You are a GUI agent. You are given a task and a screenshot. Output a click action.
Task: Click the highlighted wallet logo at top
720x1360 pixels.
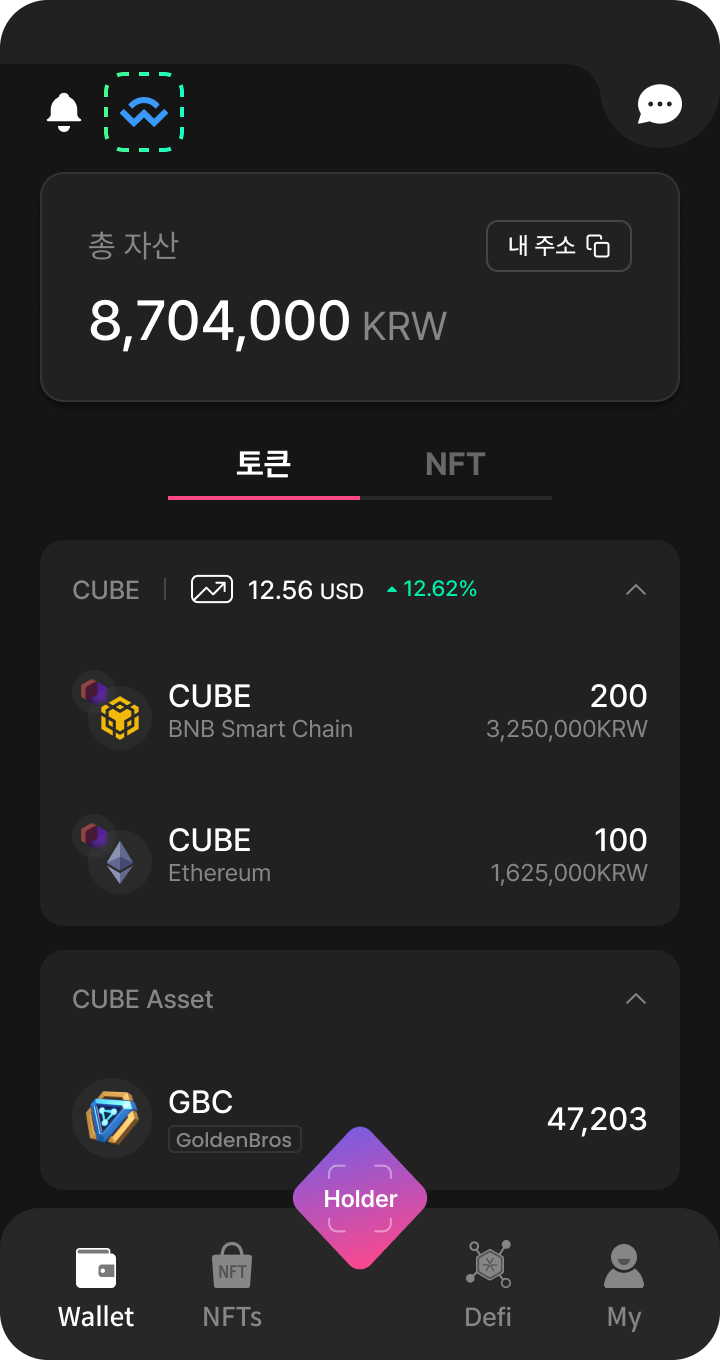[x=144, y=111]
